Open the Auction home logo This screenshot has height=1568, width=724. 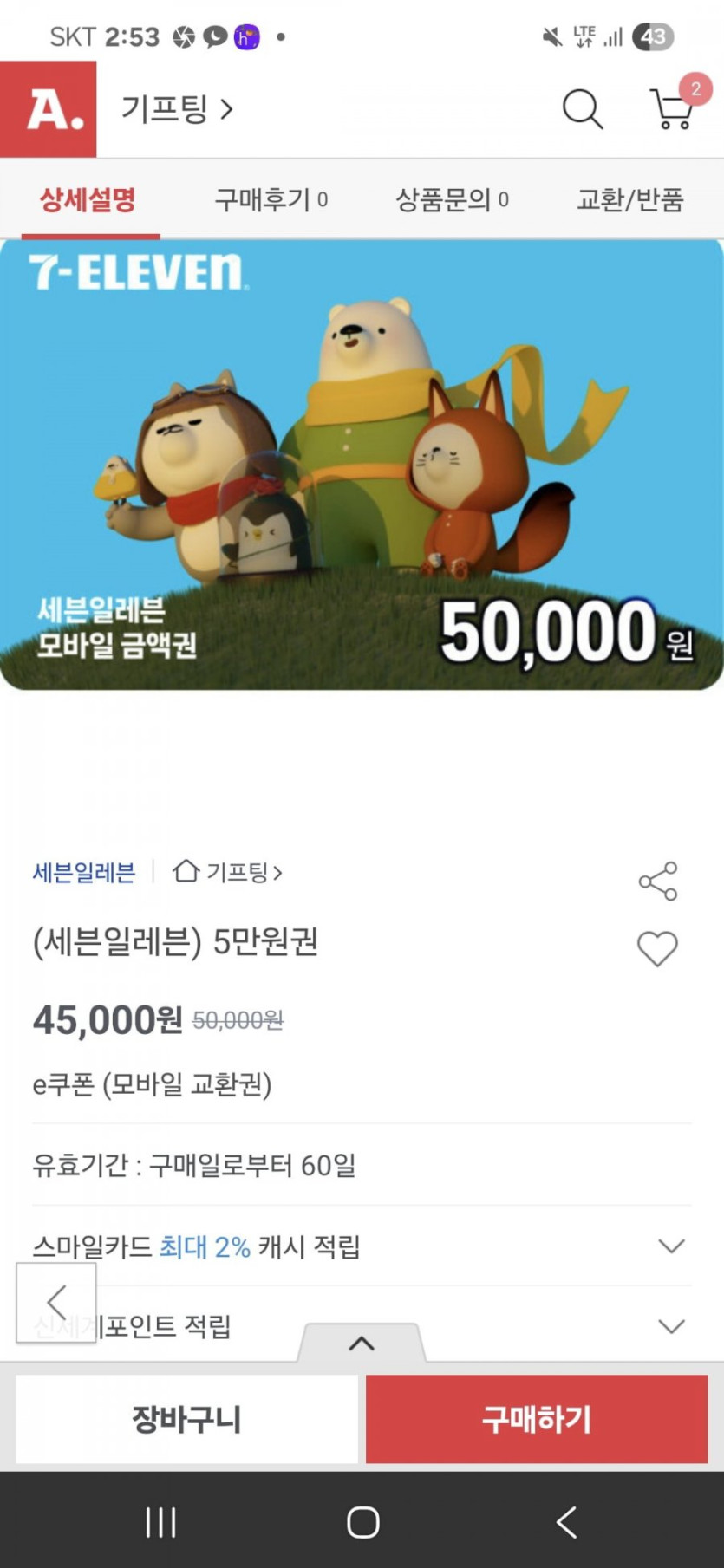(48, 109)
